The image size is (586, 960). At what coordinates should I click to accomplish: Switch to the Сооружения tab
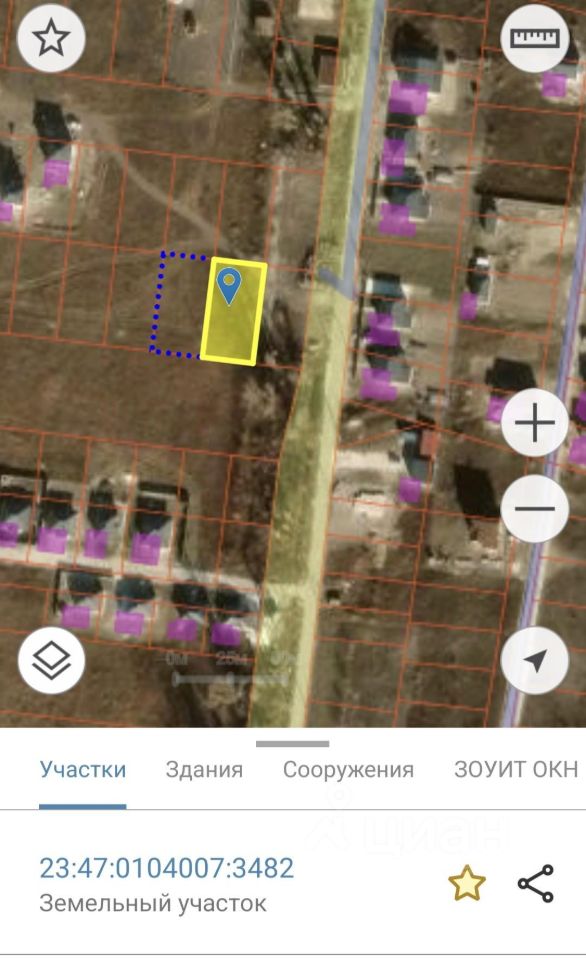pyautogui.click(x=348, y=770)
